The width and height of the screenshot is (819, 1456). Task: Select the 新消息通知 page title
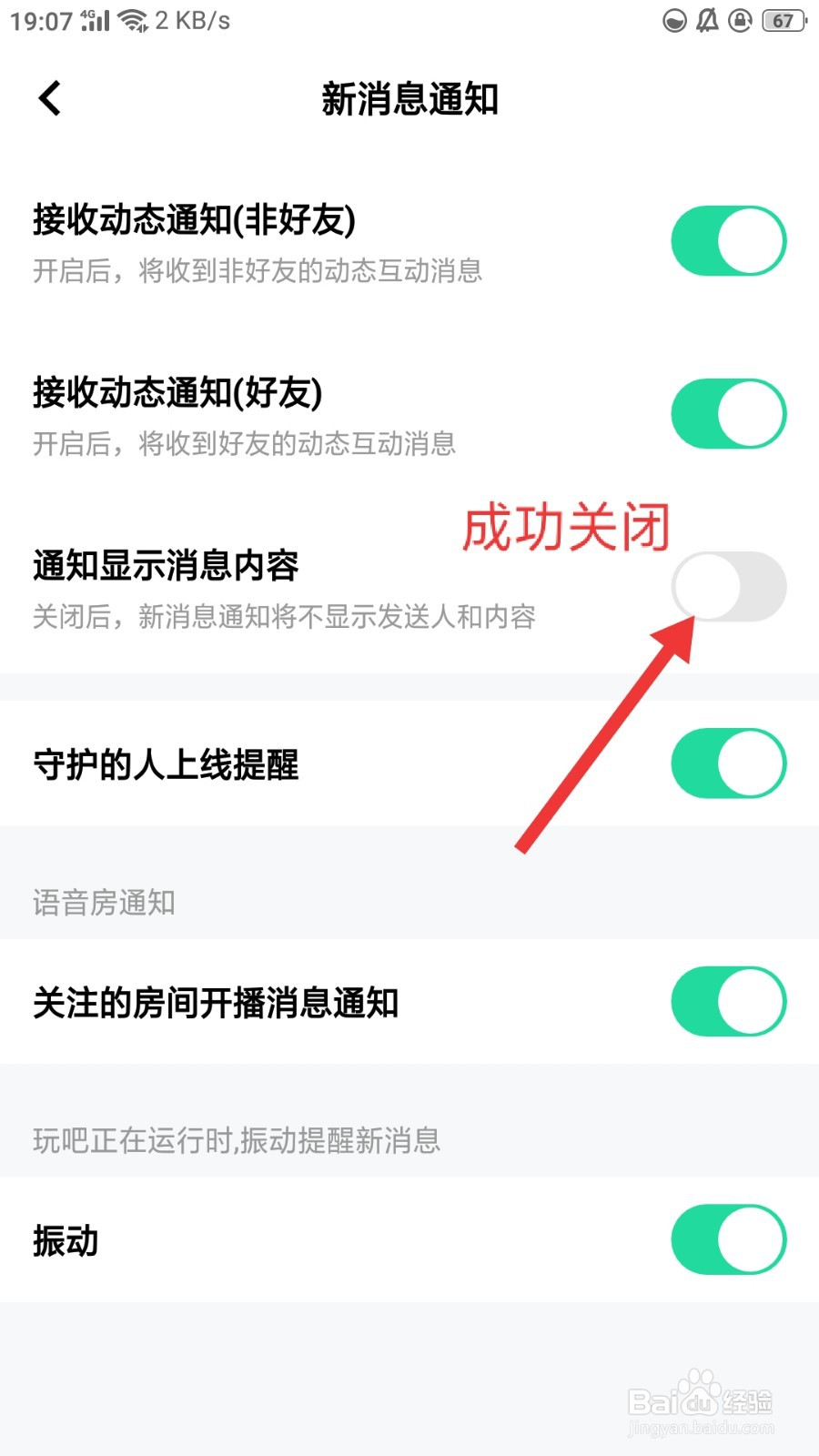(x=409, y=100)
